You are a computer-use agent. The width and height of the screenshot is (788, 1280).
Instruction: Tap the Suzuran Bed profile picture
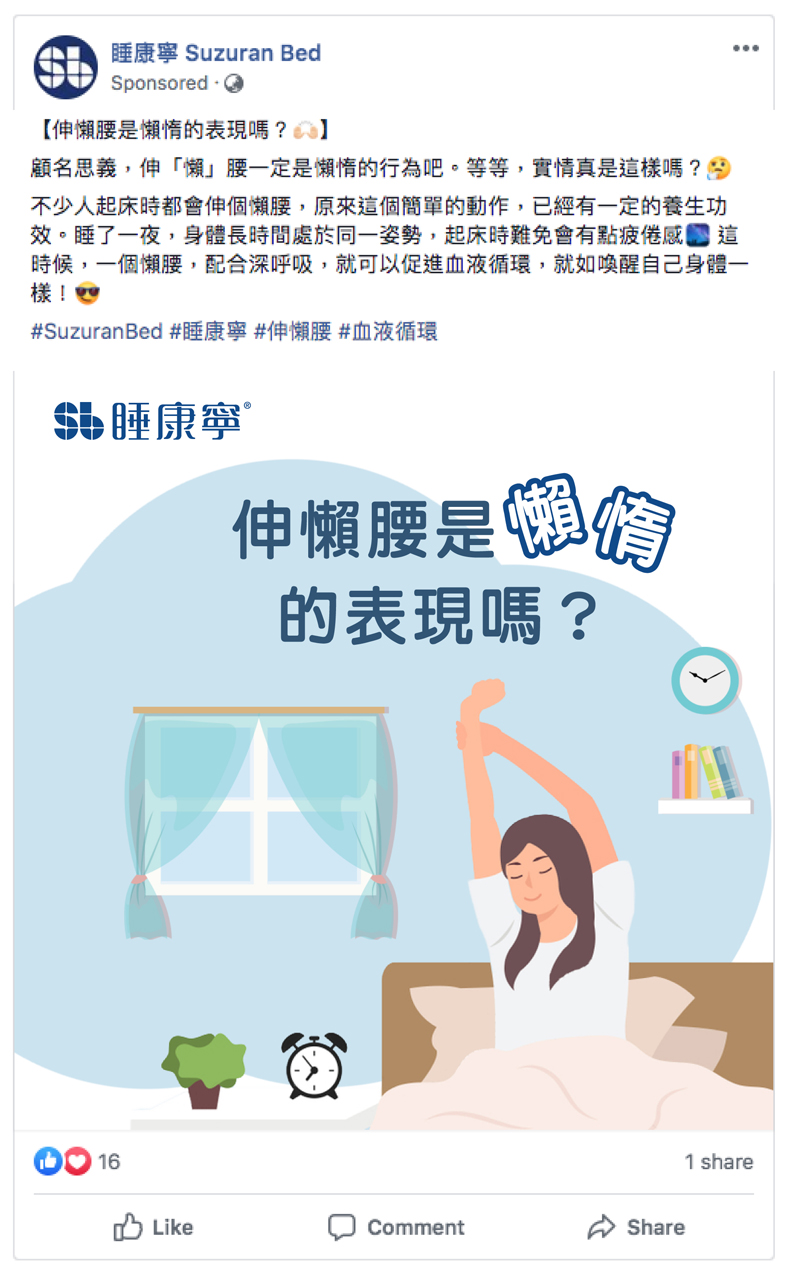[66, 67]
